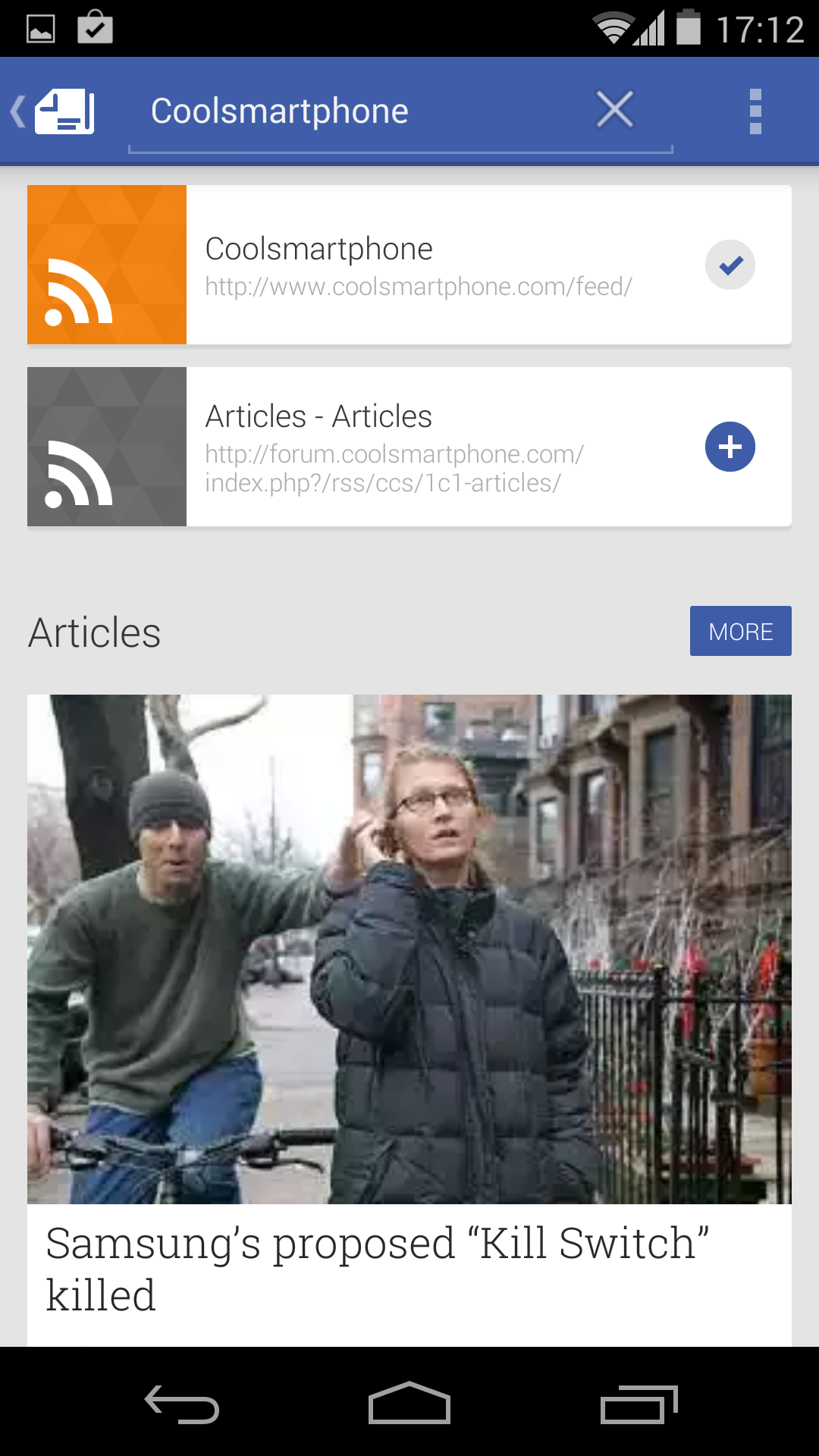819x1456 pixels.
Task: Open the overflow menu
Action: tap(755, 111)
